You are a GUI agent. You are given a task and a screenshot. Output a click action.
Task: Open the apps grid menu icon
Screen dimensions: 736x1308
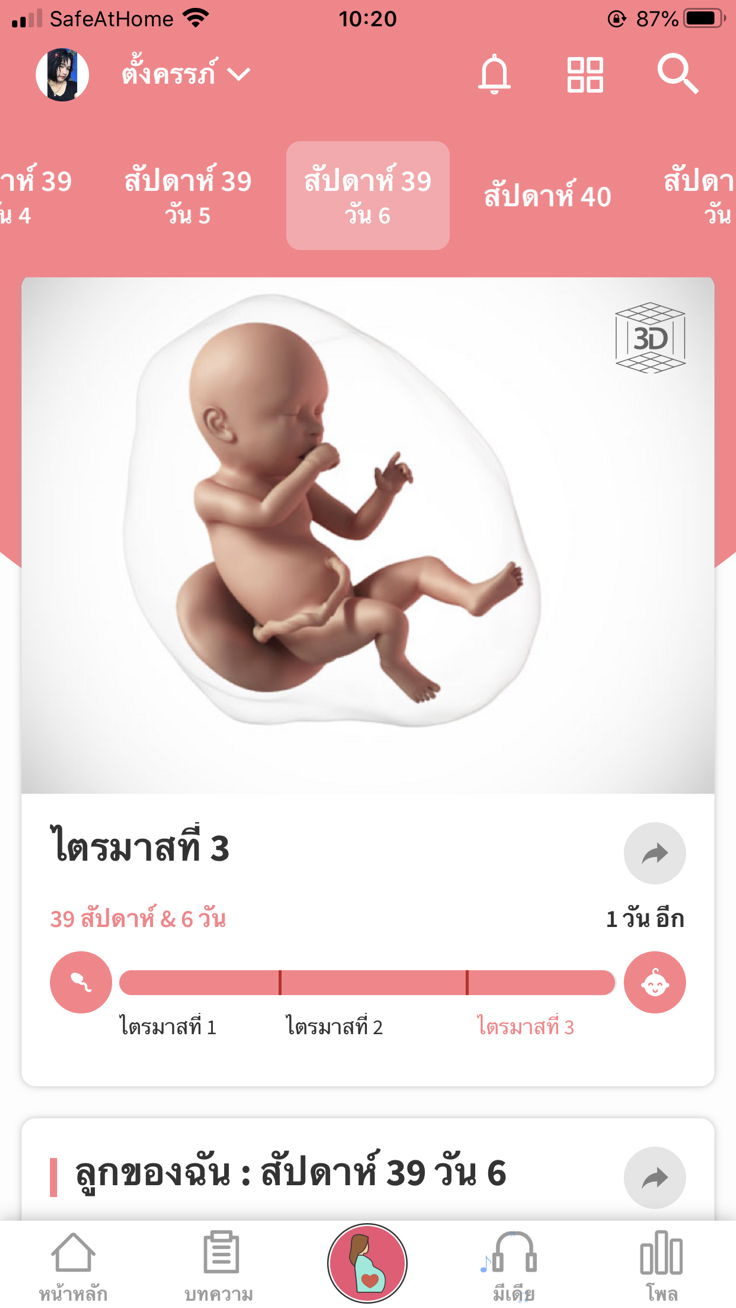pyautogui.click(x=586, y=74)
